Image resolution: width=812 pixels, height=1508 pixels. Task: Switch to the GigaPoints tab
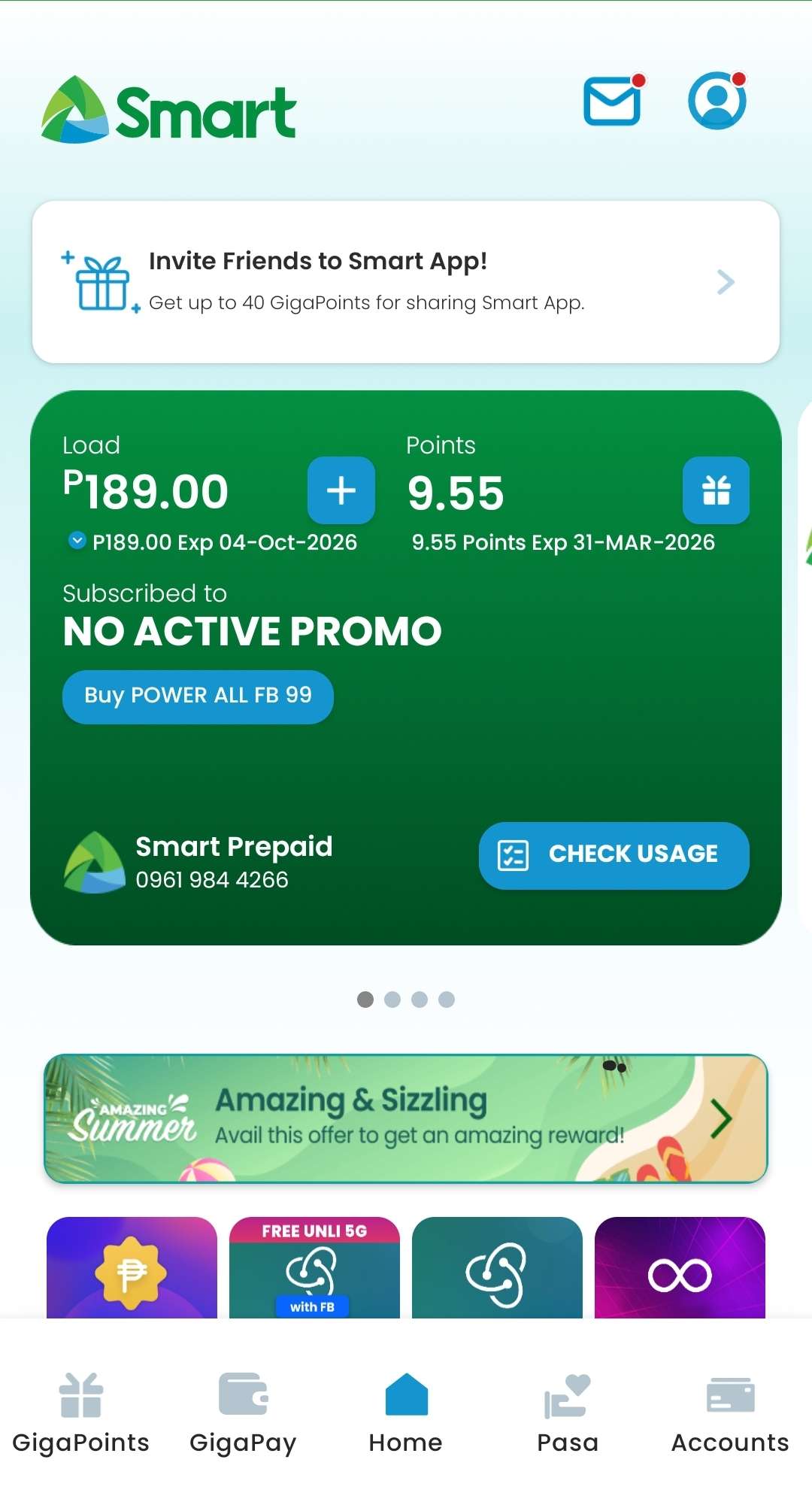81,1412
